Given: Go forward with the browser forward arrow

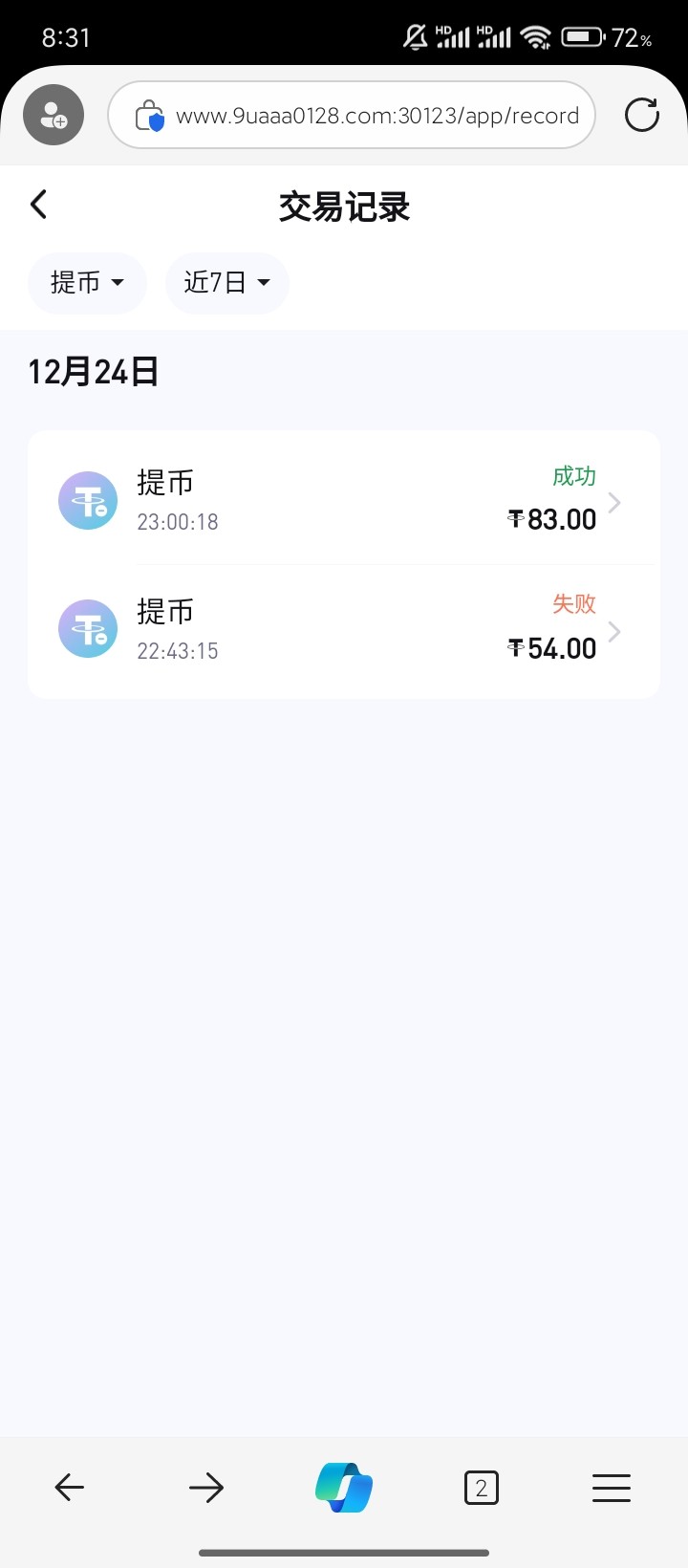Looking at the screenshot, I should [206, 1488].
